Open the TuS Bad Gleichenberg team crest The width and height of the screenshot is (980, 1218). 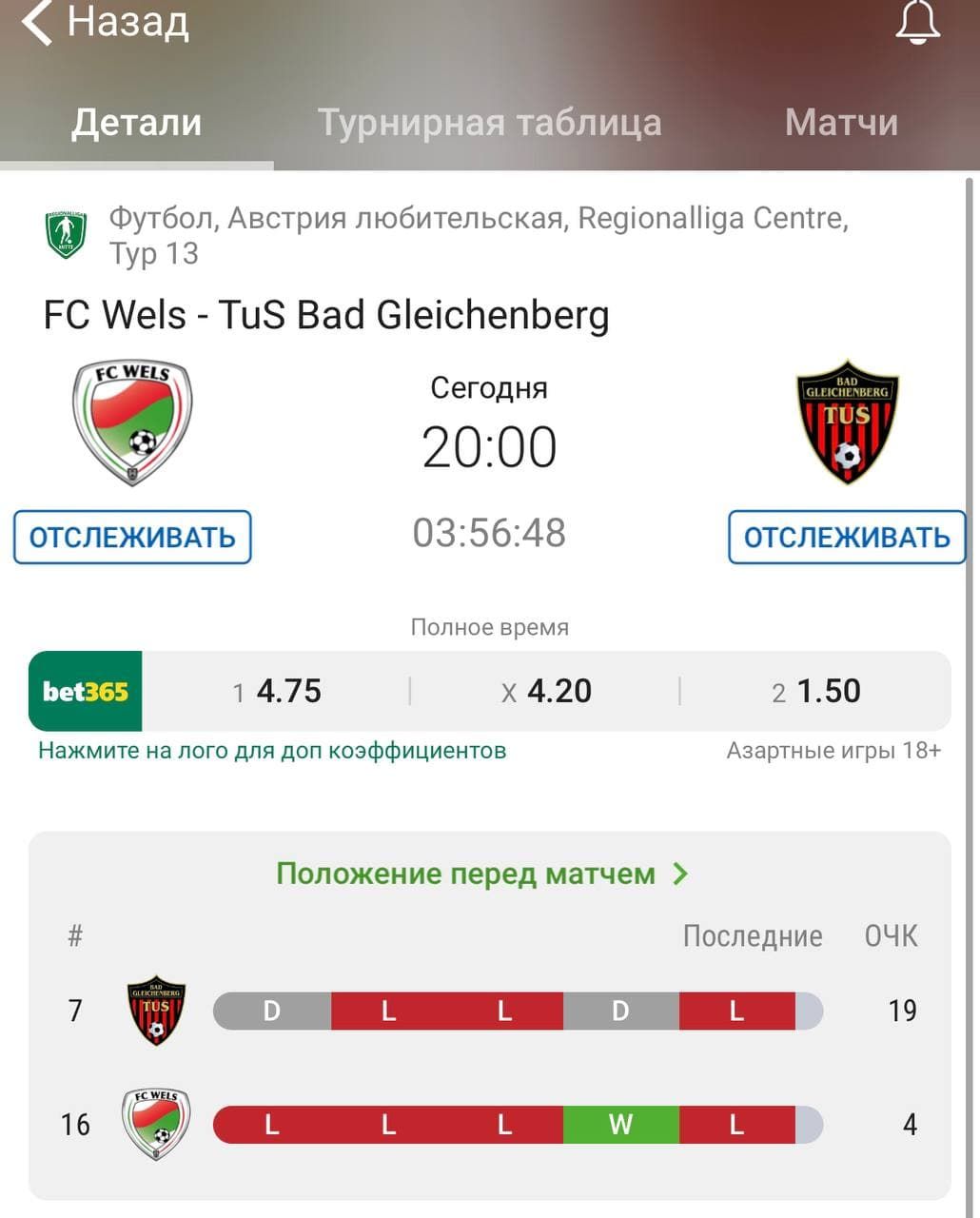(846, 422)
